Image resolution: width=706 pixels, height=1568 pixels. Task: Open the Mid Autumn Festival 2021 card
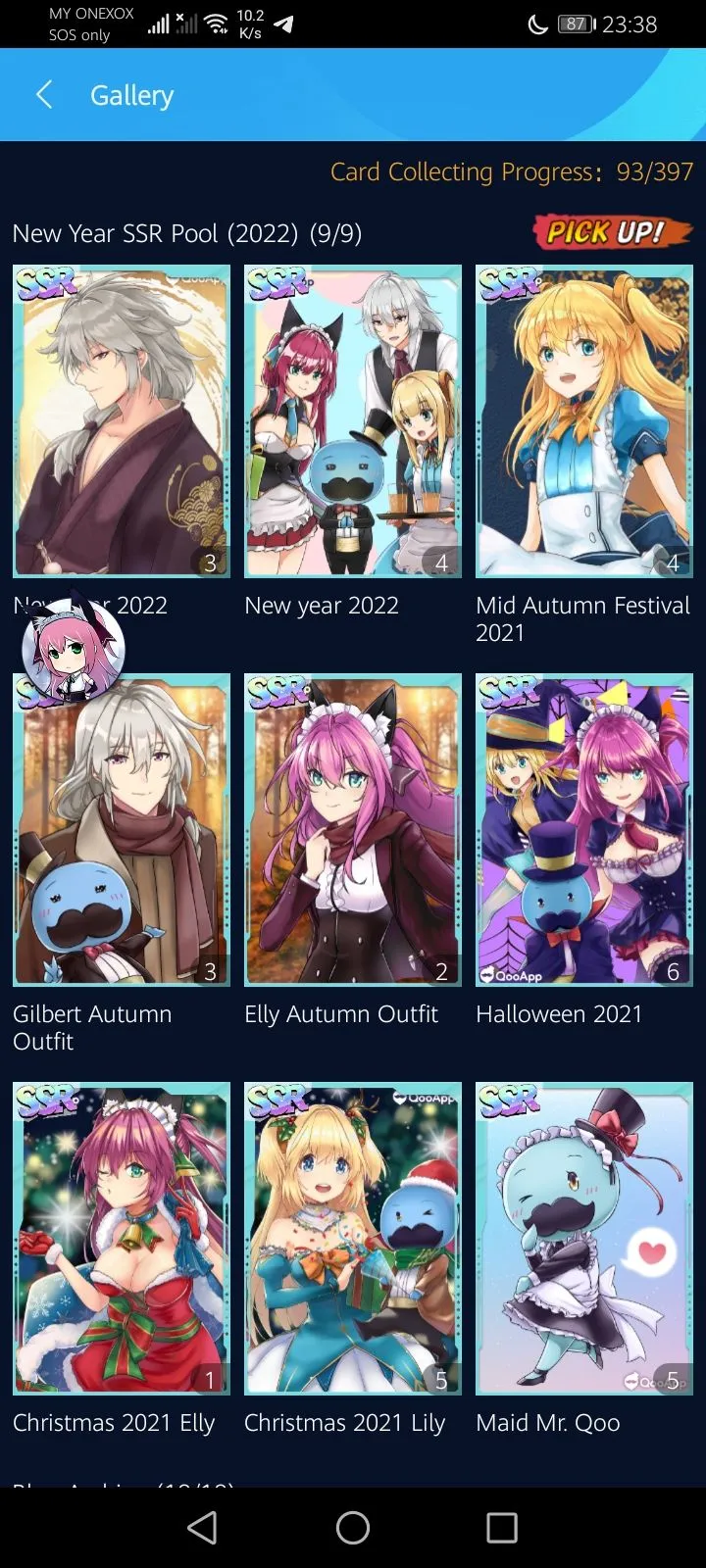click(x=584, y=421)
